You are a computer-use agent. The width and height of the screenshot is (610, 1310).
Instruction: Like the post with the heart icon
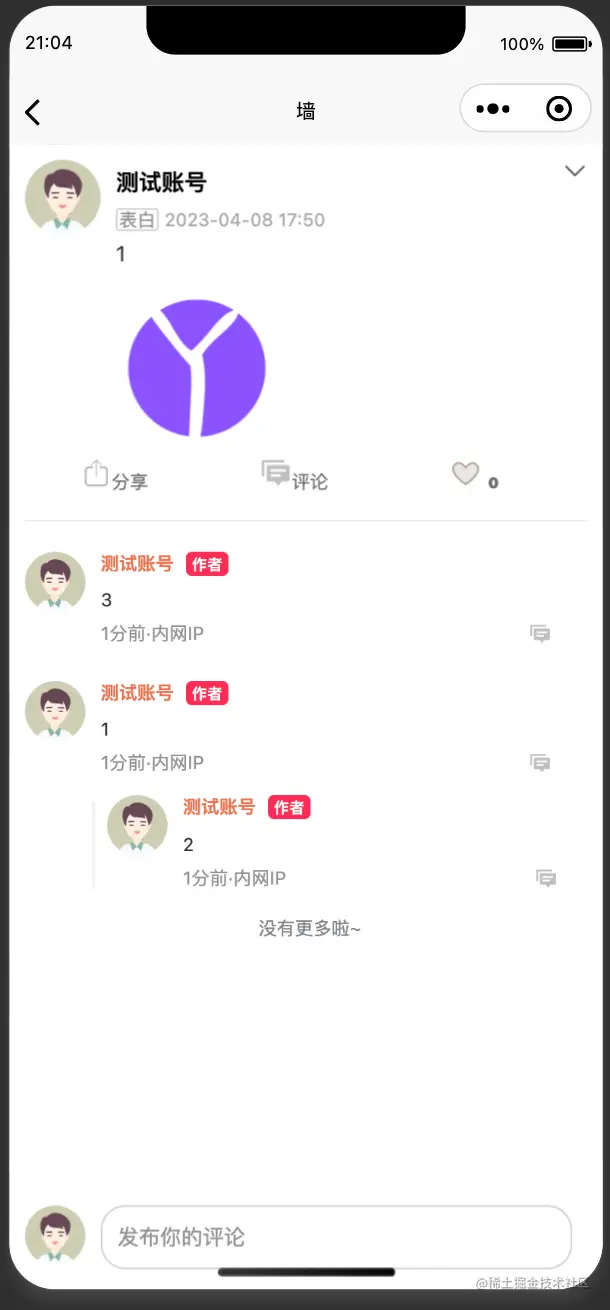466,475
